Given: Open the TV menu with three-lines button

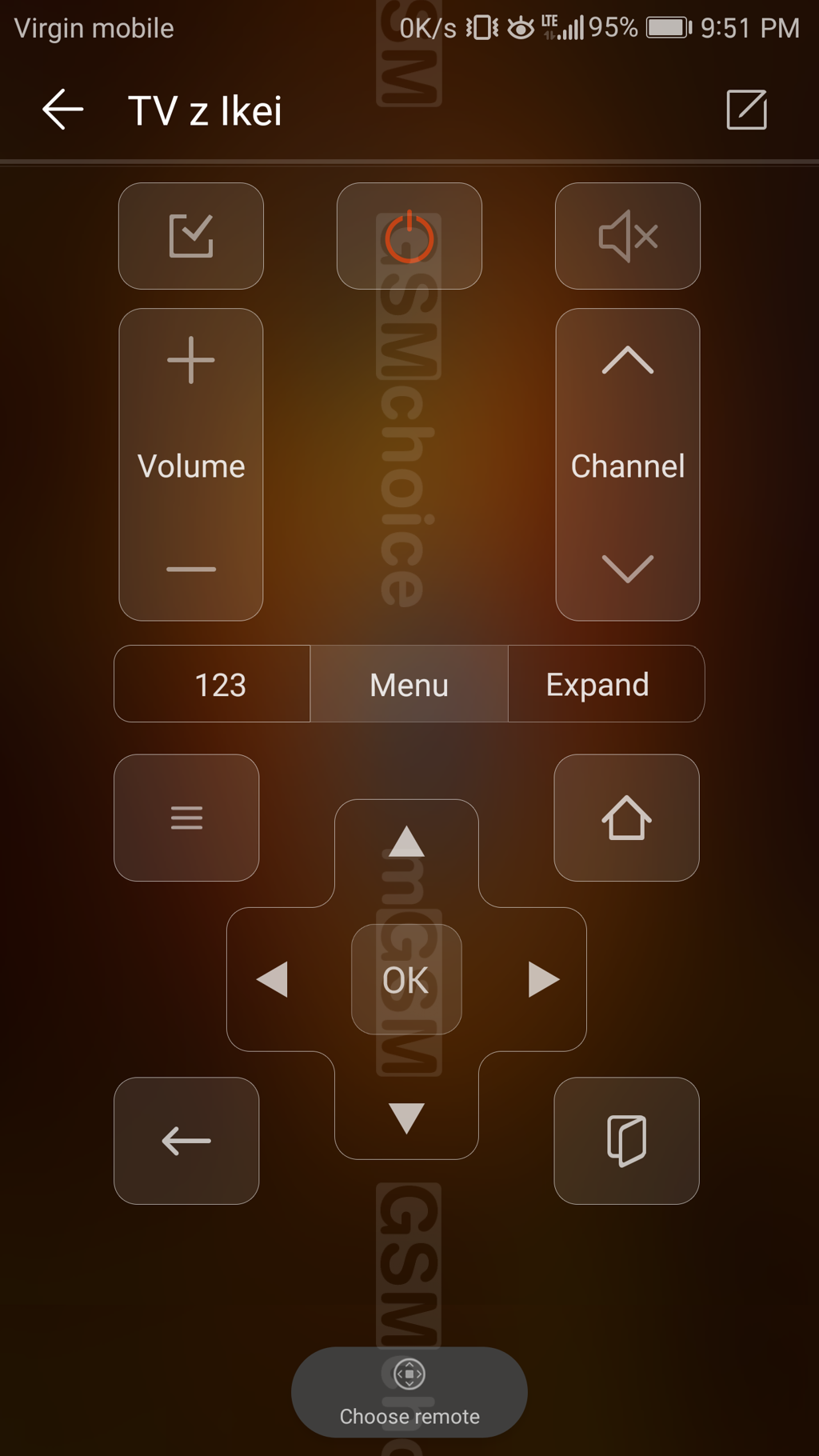Looking at the screenshot, I should click(x=186, y=818).
